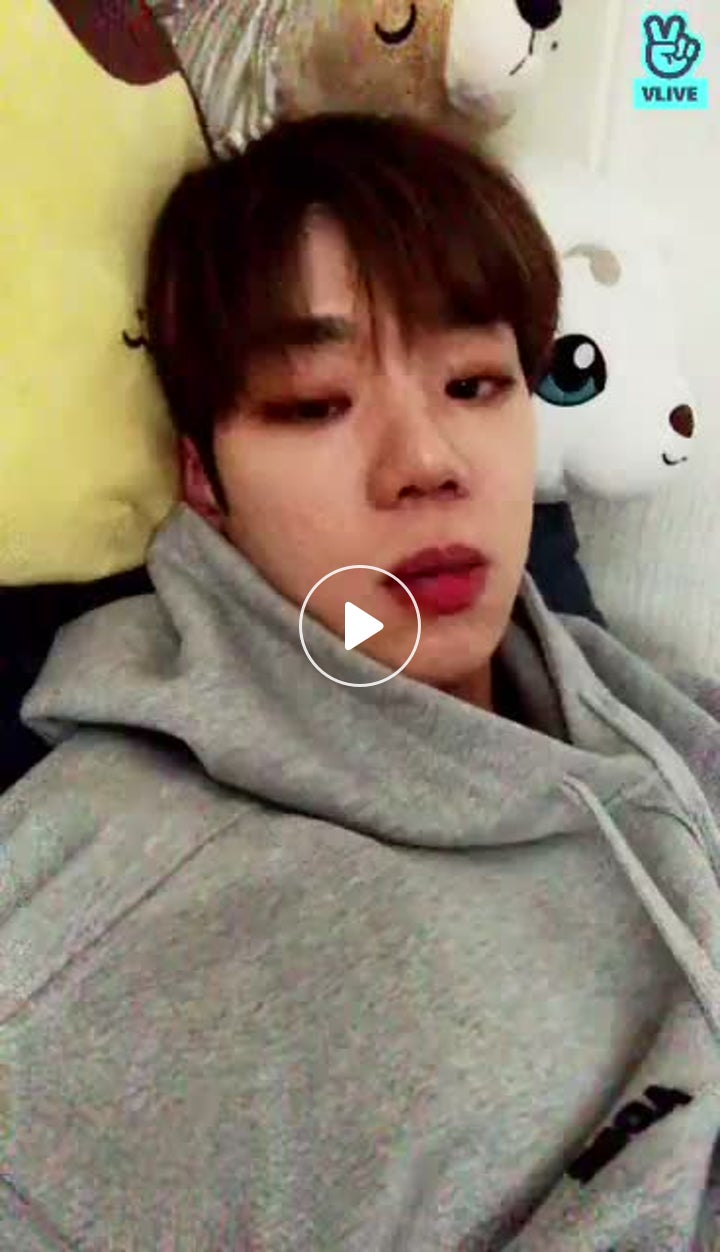Play the VLIVE video
This screenshot has width=720, height=1252.
(x=360, y=626)
